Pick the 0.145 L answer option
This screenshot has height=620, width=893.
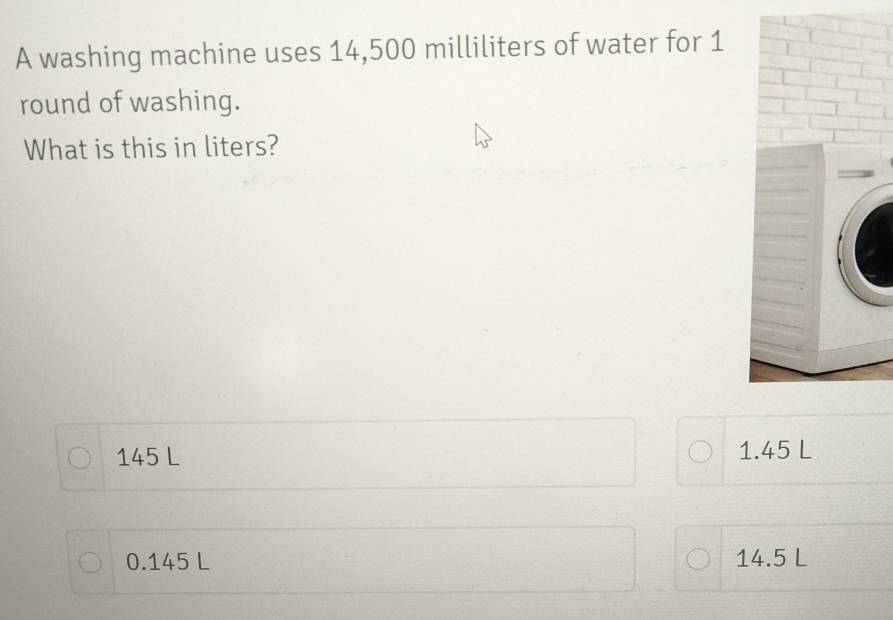coord(91,562)
